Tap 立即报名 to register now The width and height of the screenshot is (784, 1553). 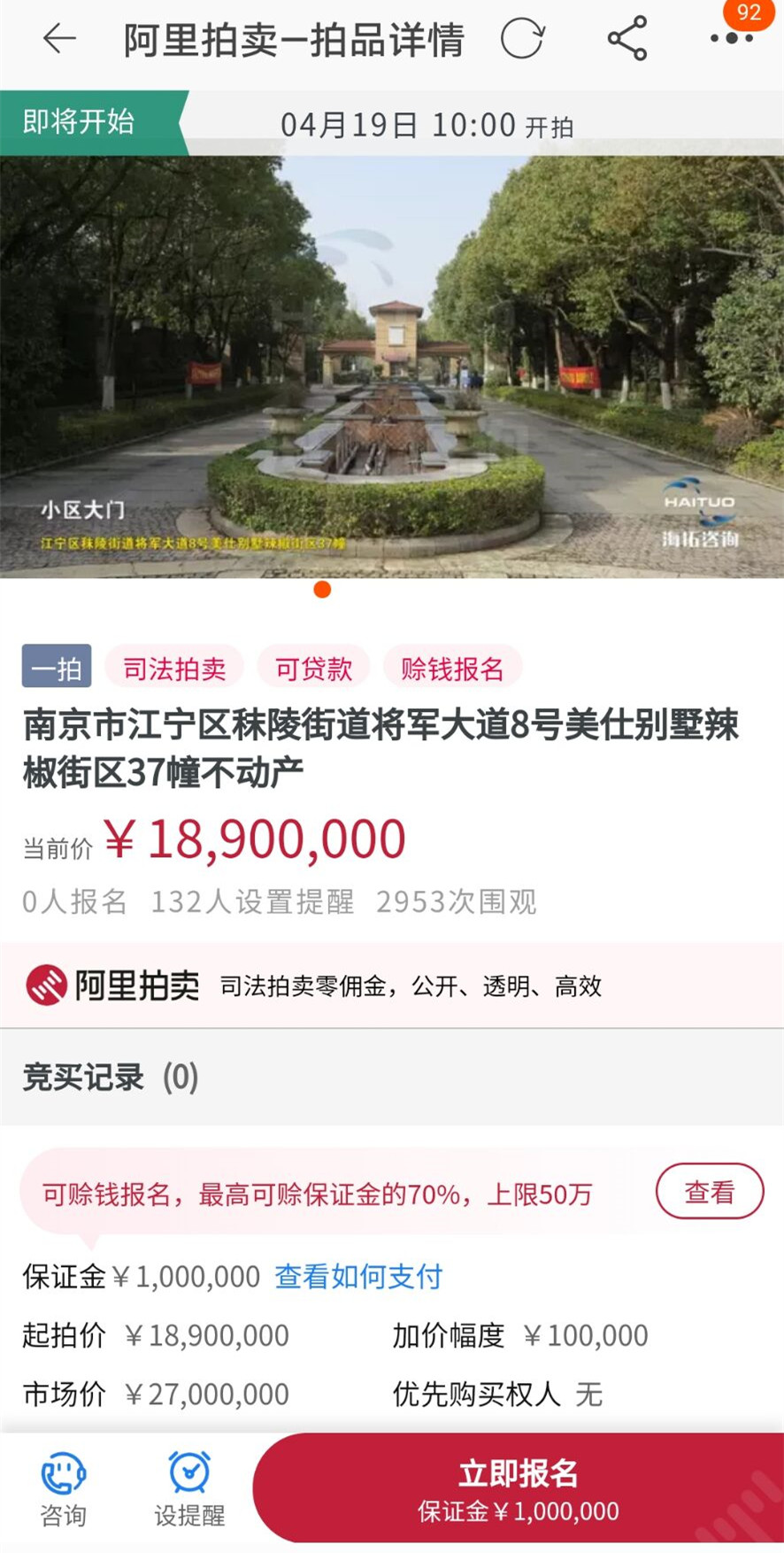(519, 1489)
